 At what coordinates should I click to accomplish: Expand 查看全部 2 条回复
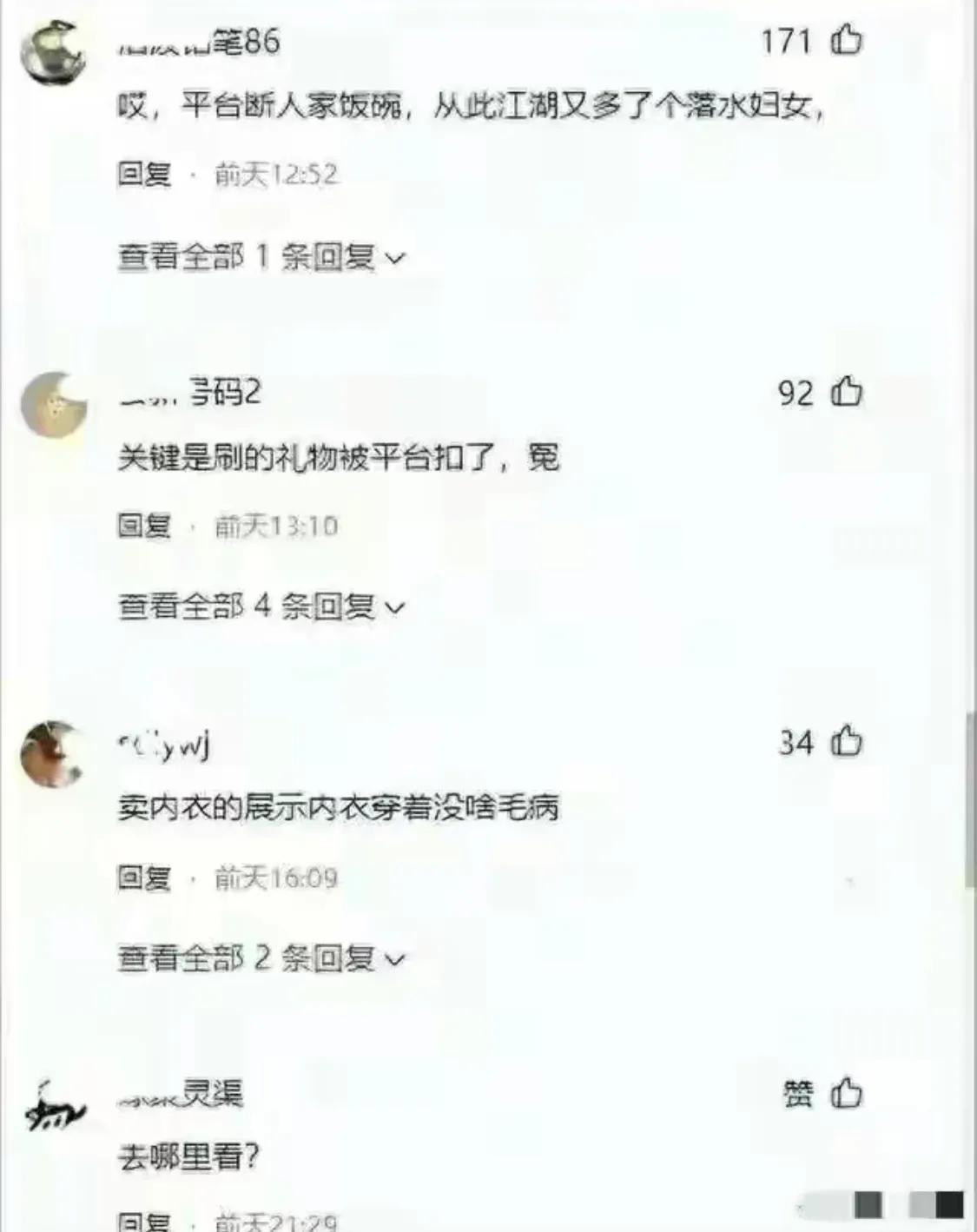pos(261,958)
